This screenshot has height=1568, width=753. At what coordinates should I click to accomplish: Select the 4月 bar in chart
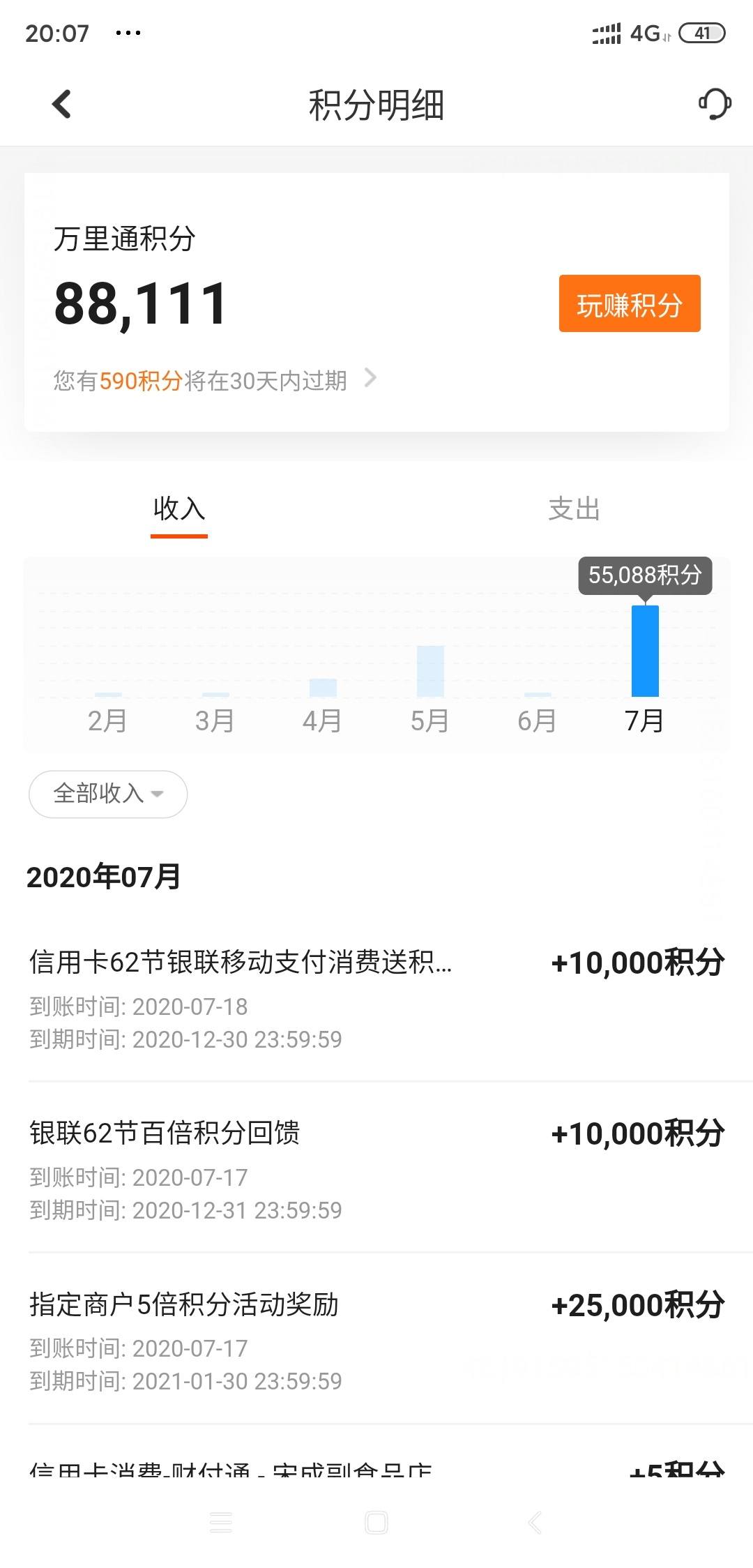click(323, 687)
